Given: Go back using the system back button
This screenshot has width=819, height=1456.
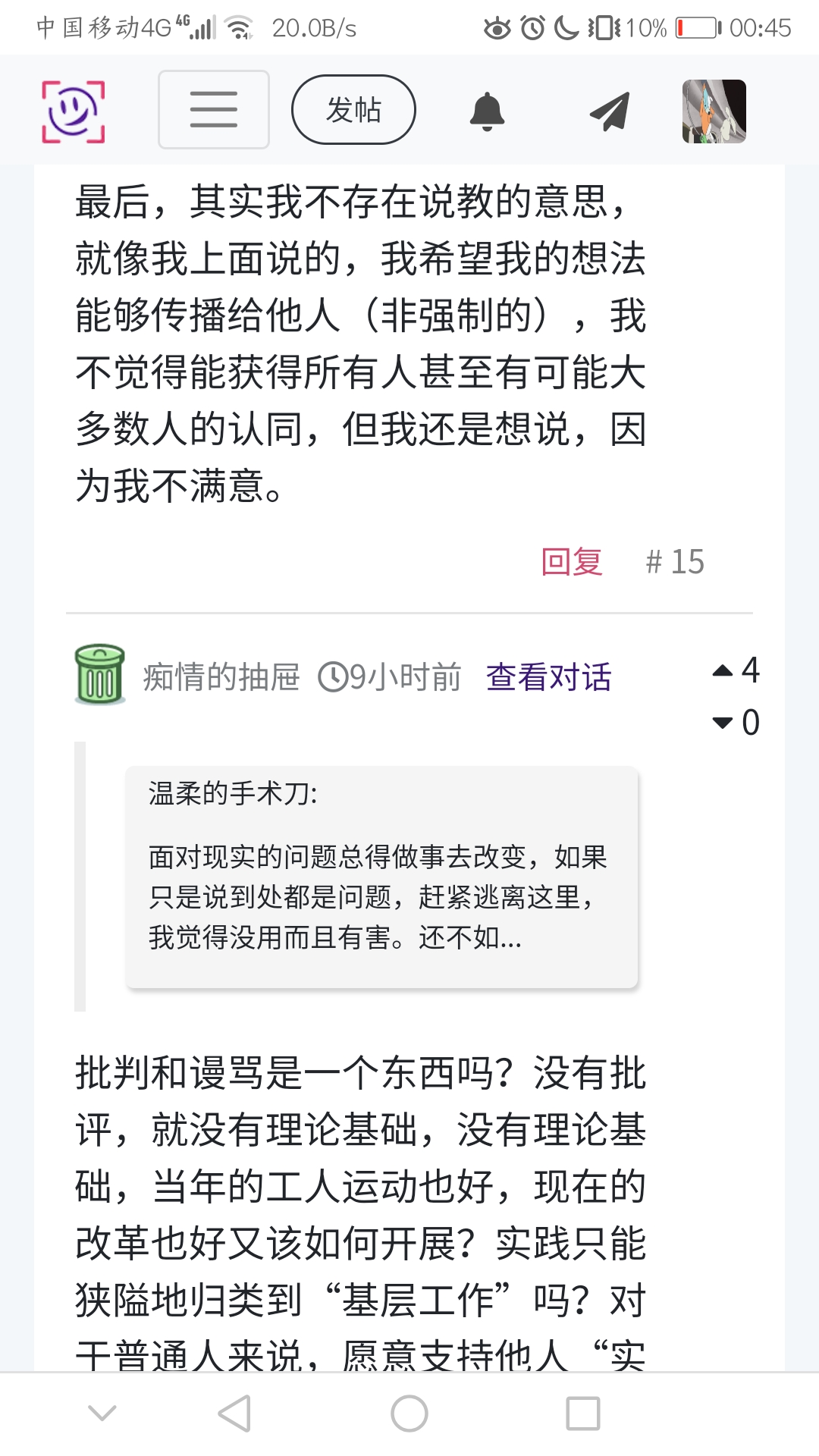Looking at the screenshot, I should 234,1414.
